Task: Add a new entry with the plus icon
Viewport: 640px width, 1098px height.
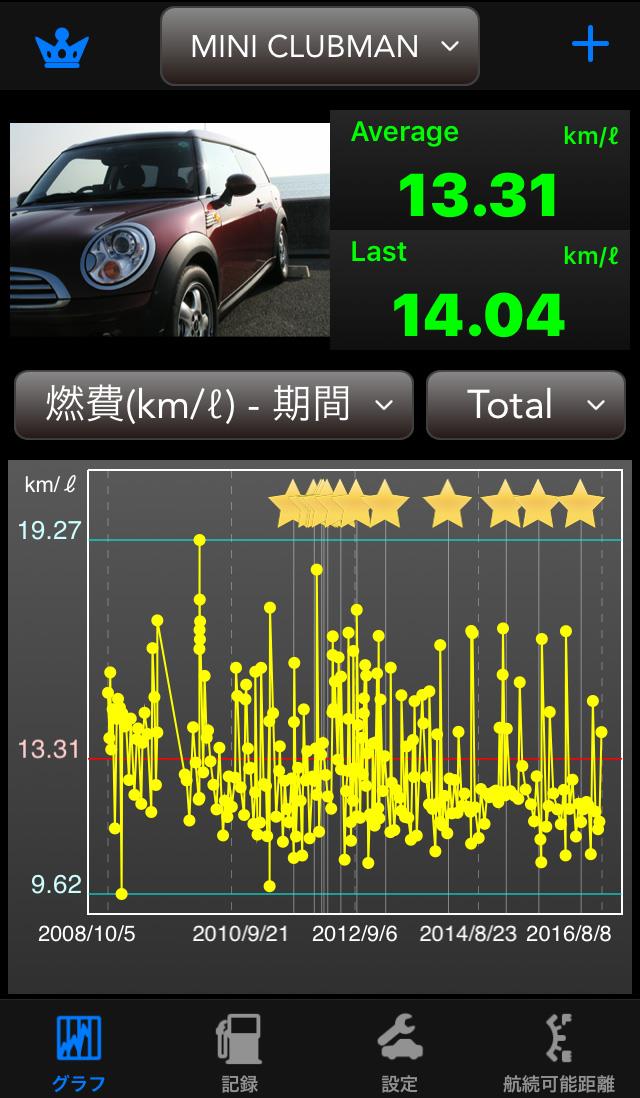Action: pos(590,45)
